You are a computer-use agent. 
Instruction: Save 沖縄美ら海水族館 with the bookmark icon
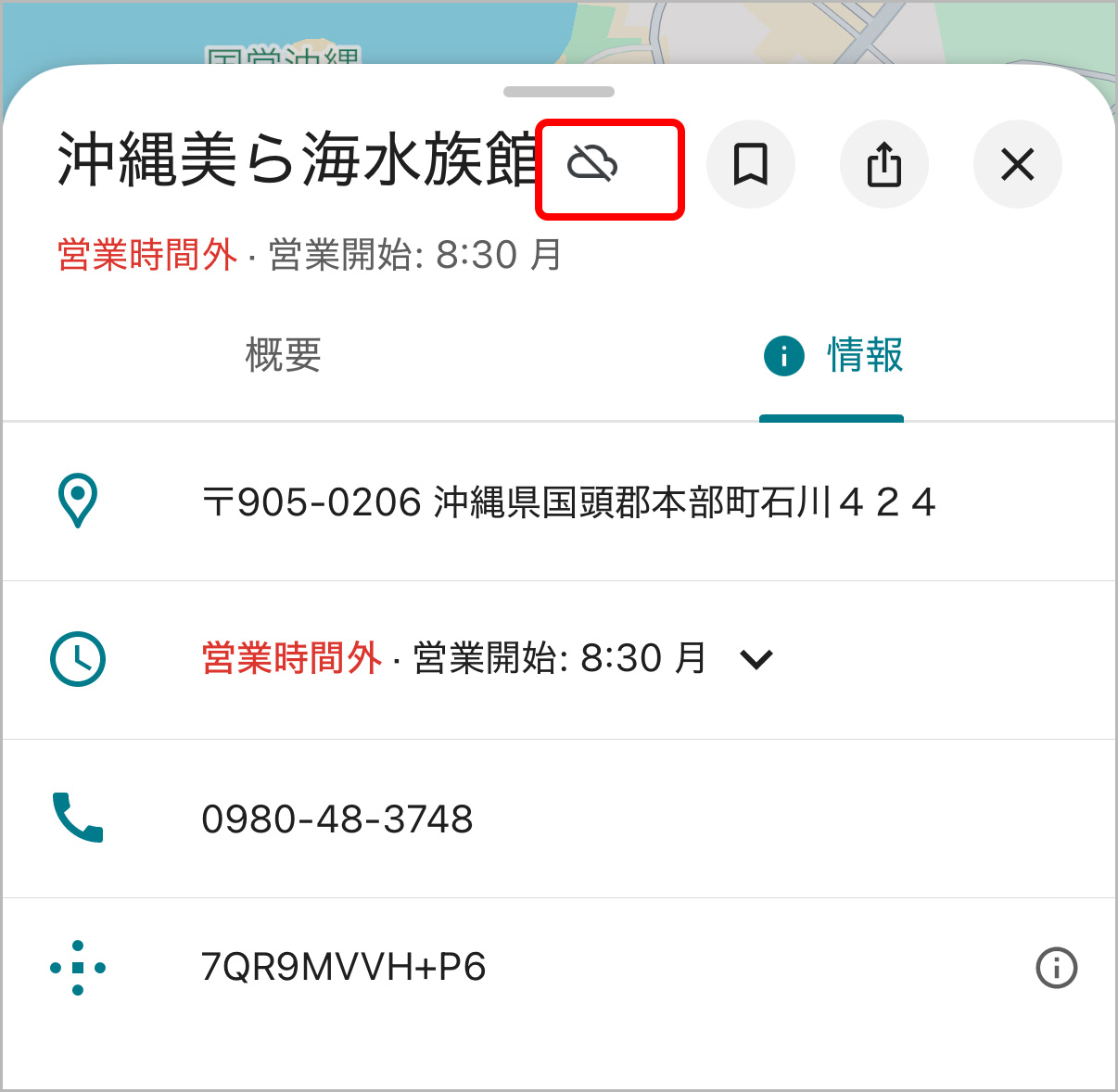(750, 165)
